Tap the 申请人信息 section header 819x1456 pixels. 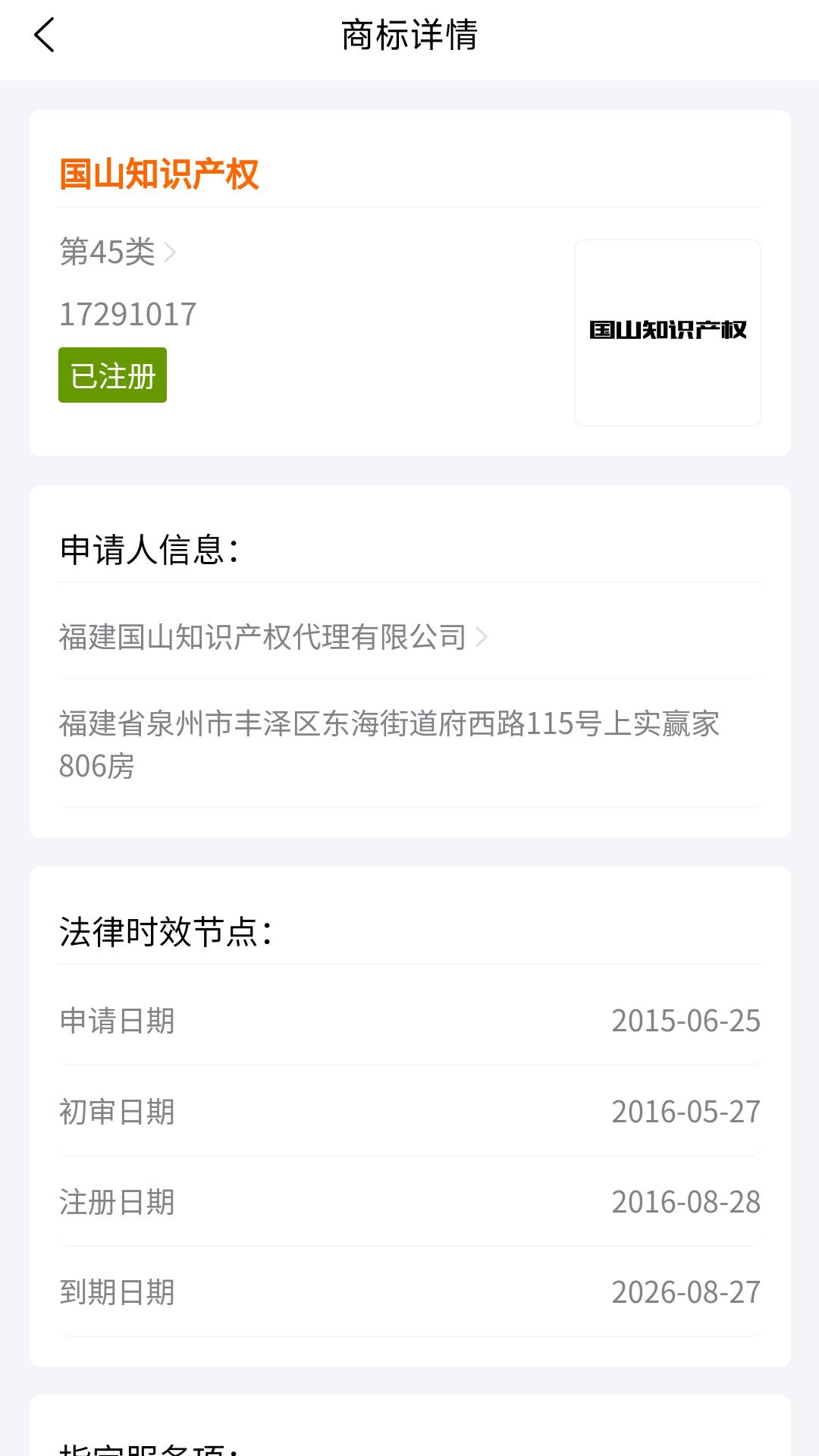(x=149, y=549)
